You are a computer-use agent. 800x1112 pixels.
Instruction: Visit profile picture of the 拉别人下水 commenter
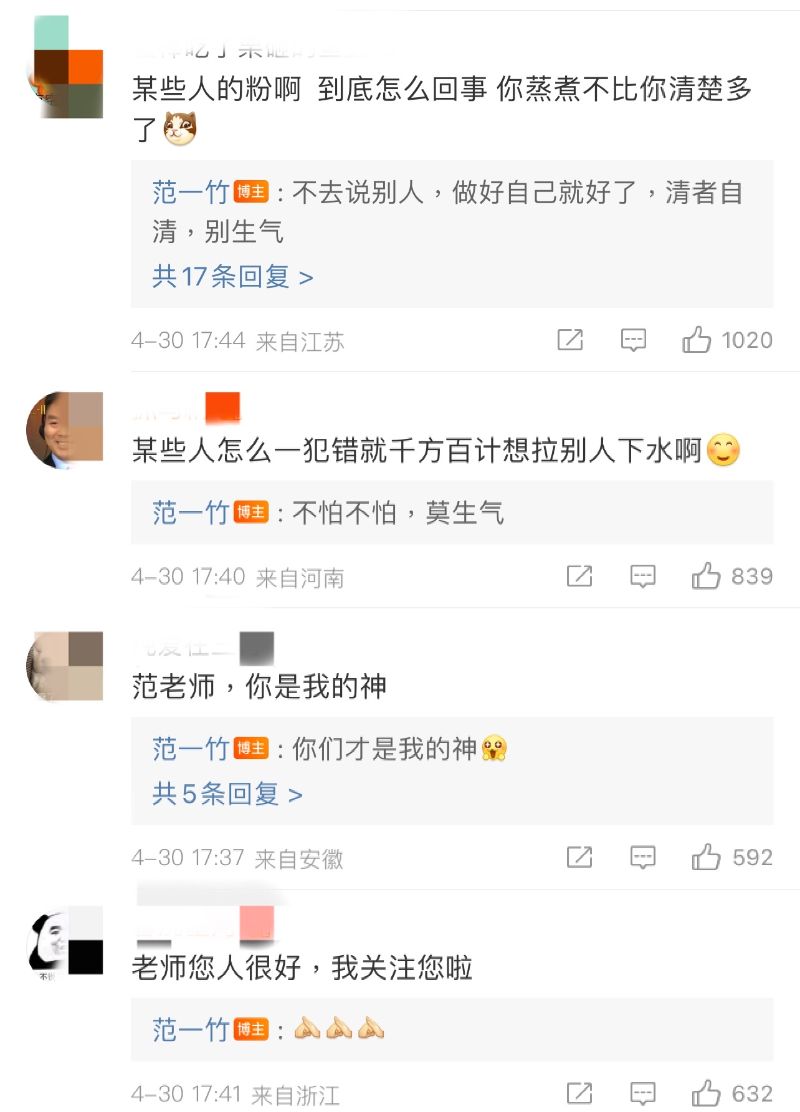[x=65, y=430]
